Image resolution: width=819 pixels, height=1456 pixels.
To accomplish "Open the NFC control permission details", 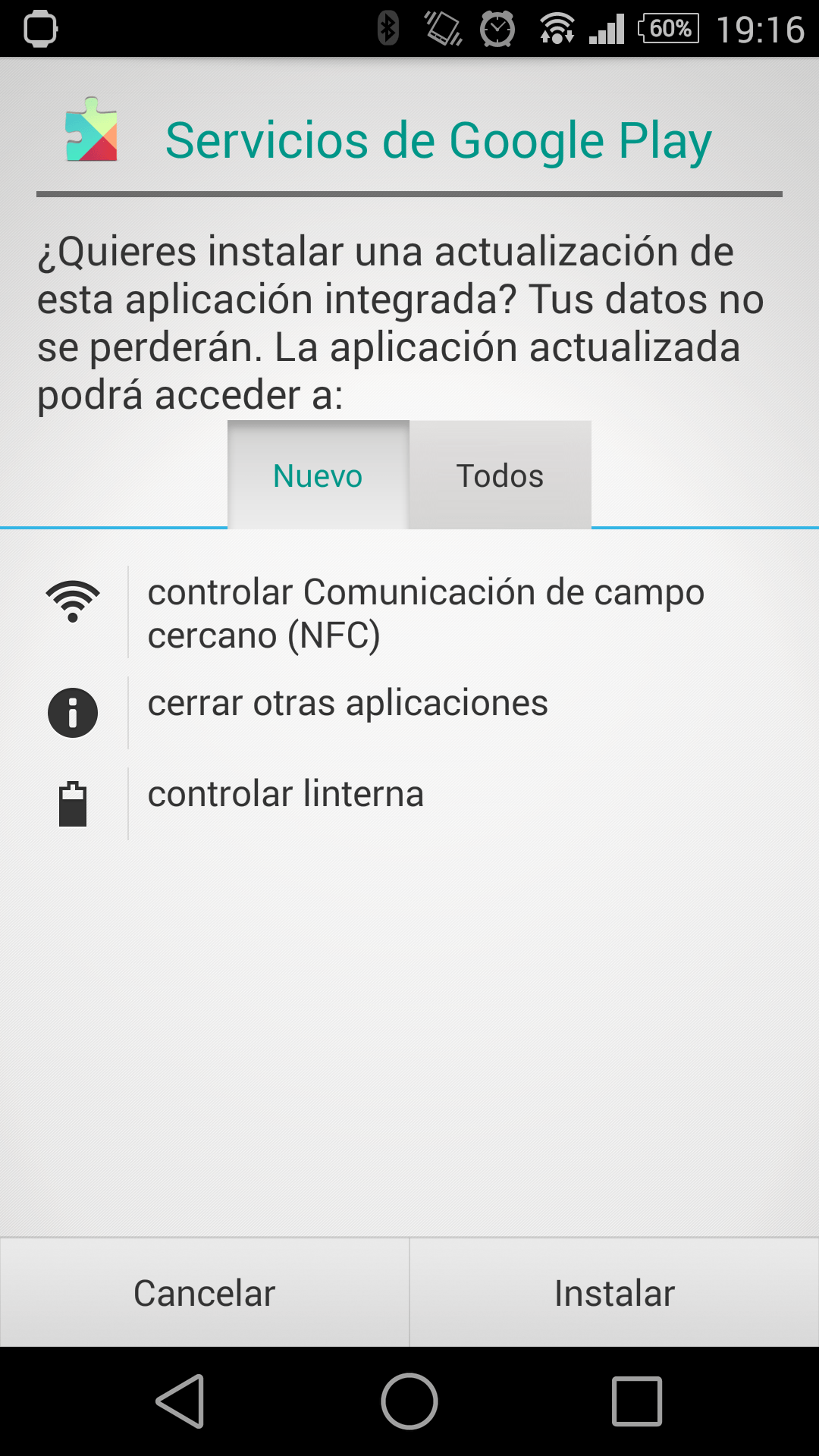I will (409, 613).
